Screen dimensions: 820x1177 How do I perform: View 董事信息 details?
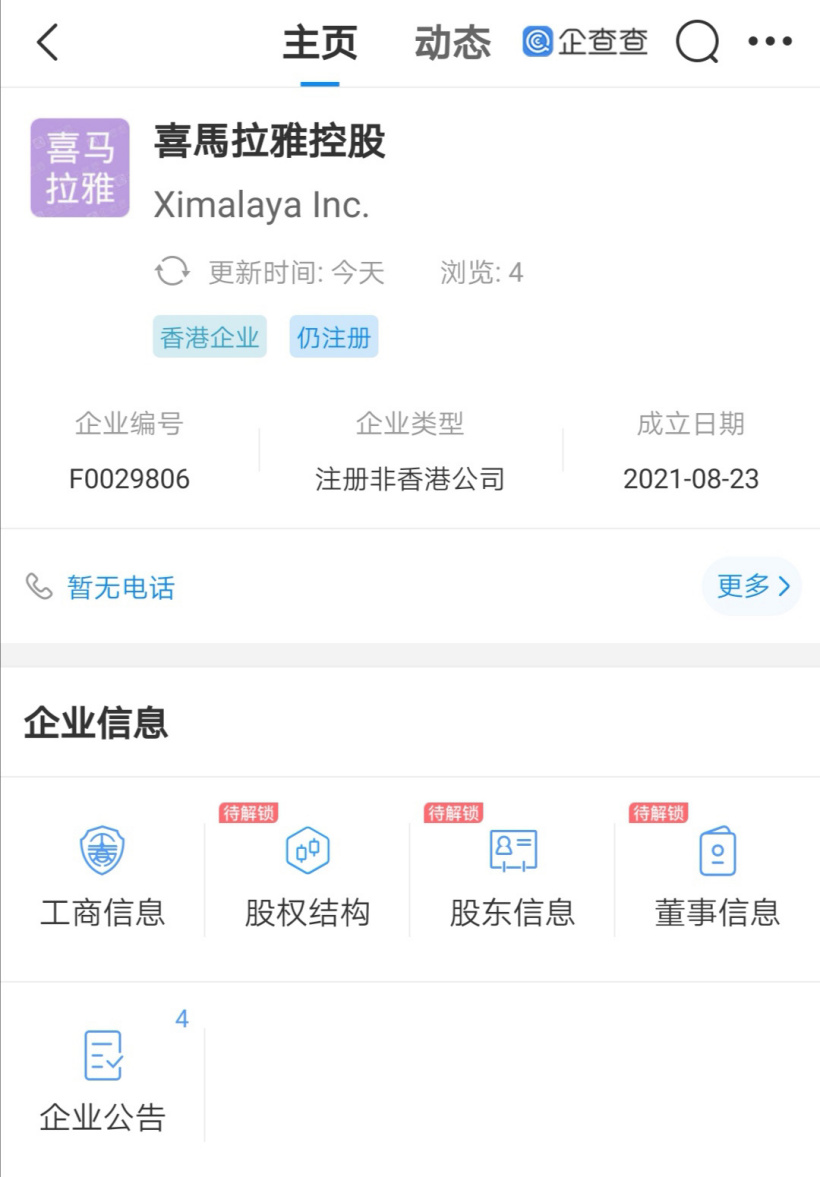pos(717,877)
